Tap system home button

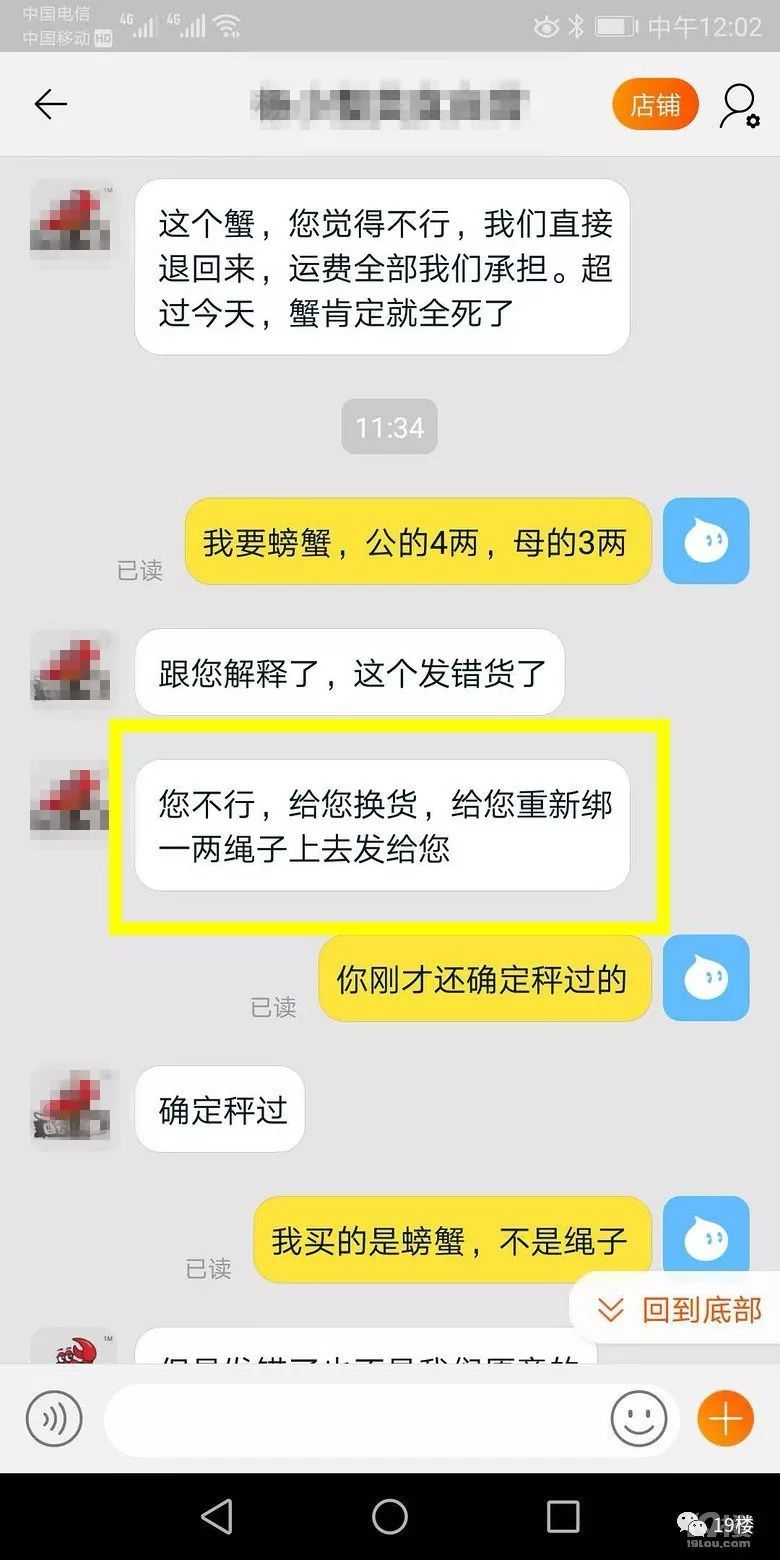[390, 1516]
